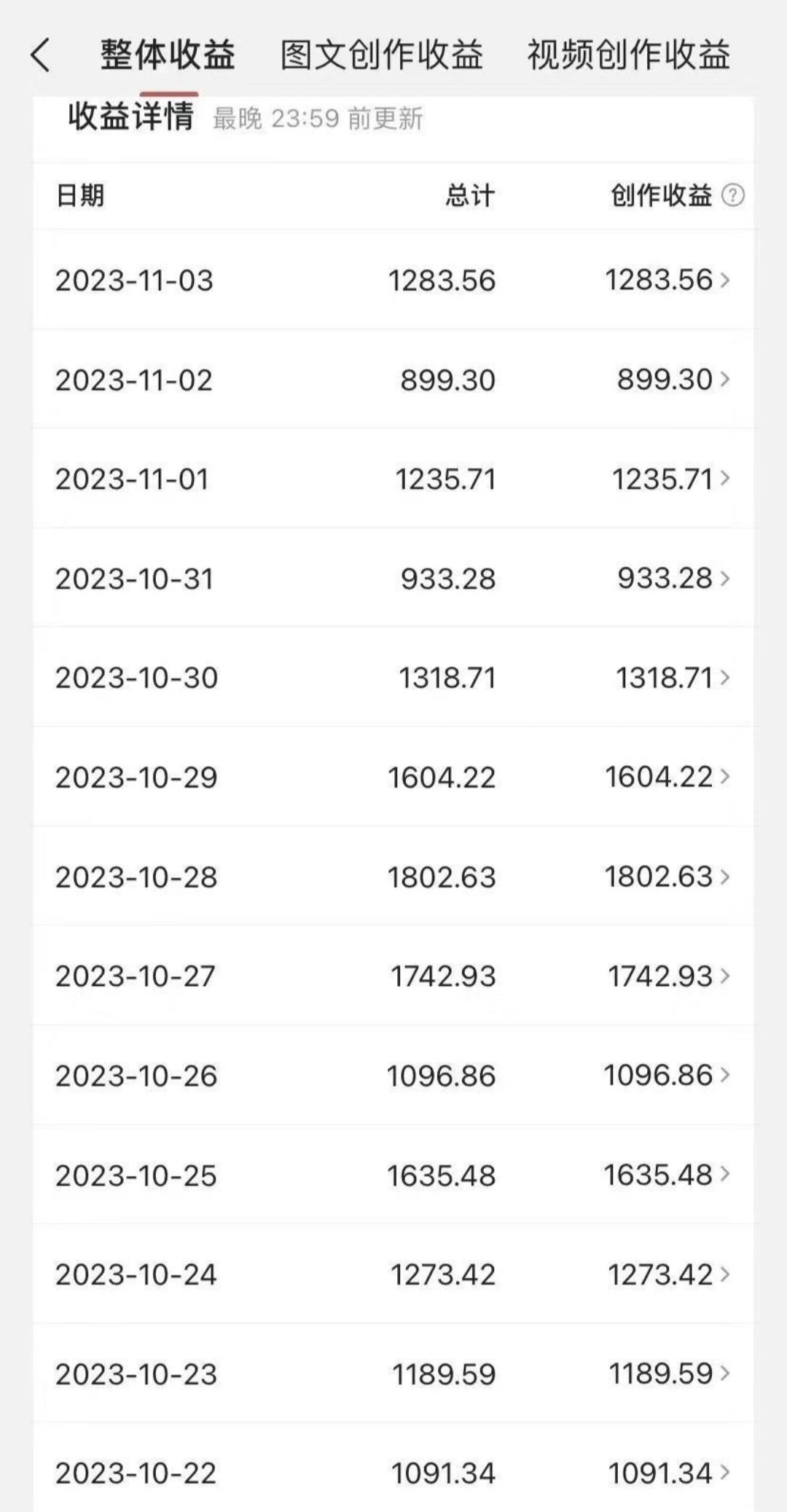The image size is (787, 1512).
Task: Switch to the 视频创作收益 tab
Action: click(x=629, y=55)
